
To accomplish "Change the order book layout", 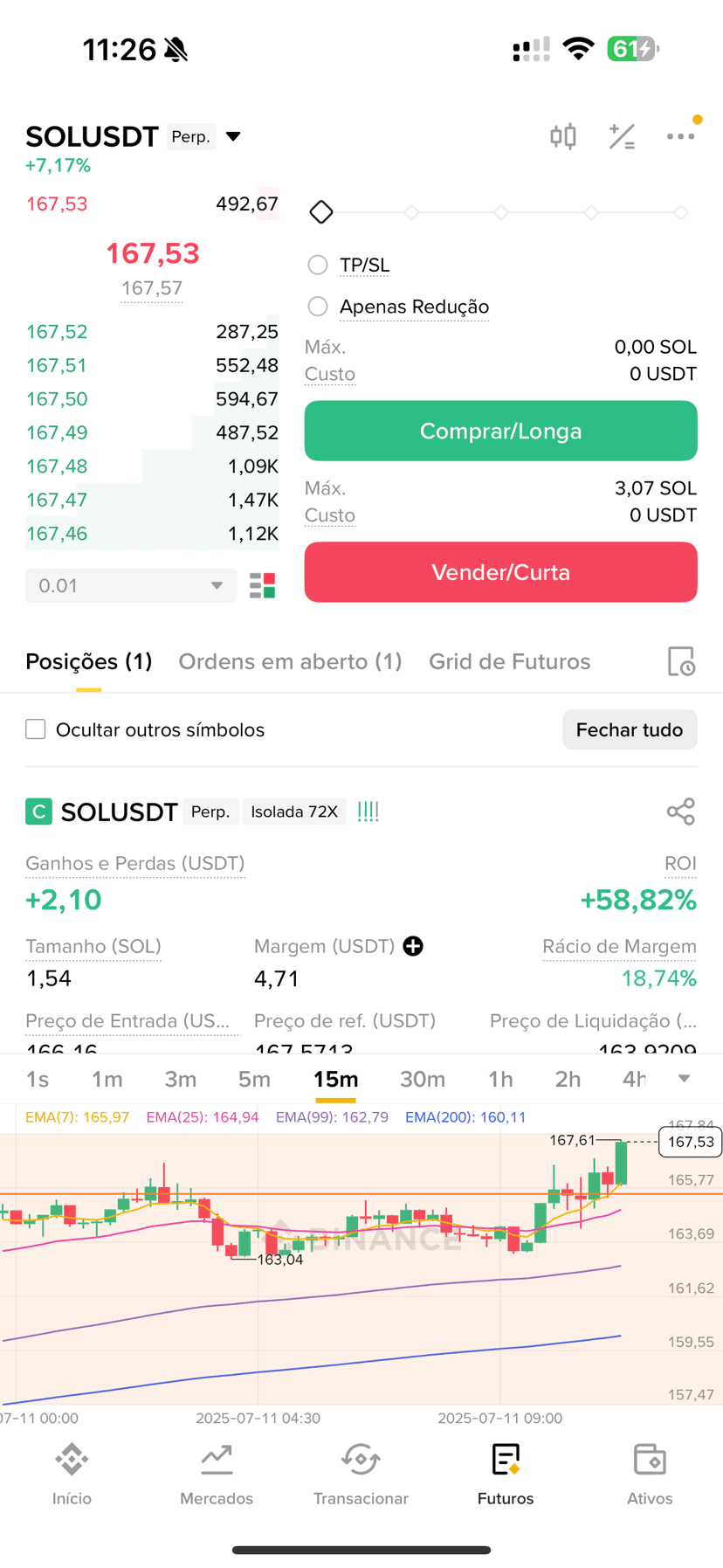I will [263, 585].
